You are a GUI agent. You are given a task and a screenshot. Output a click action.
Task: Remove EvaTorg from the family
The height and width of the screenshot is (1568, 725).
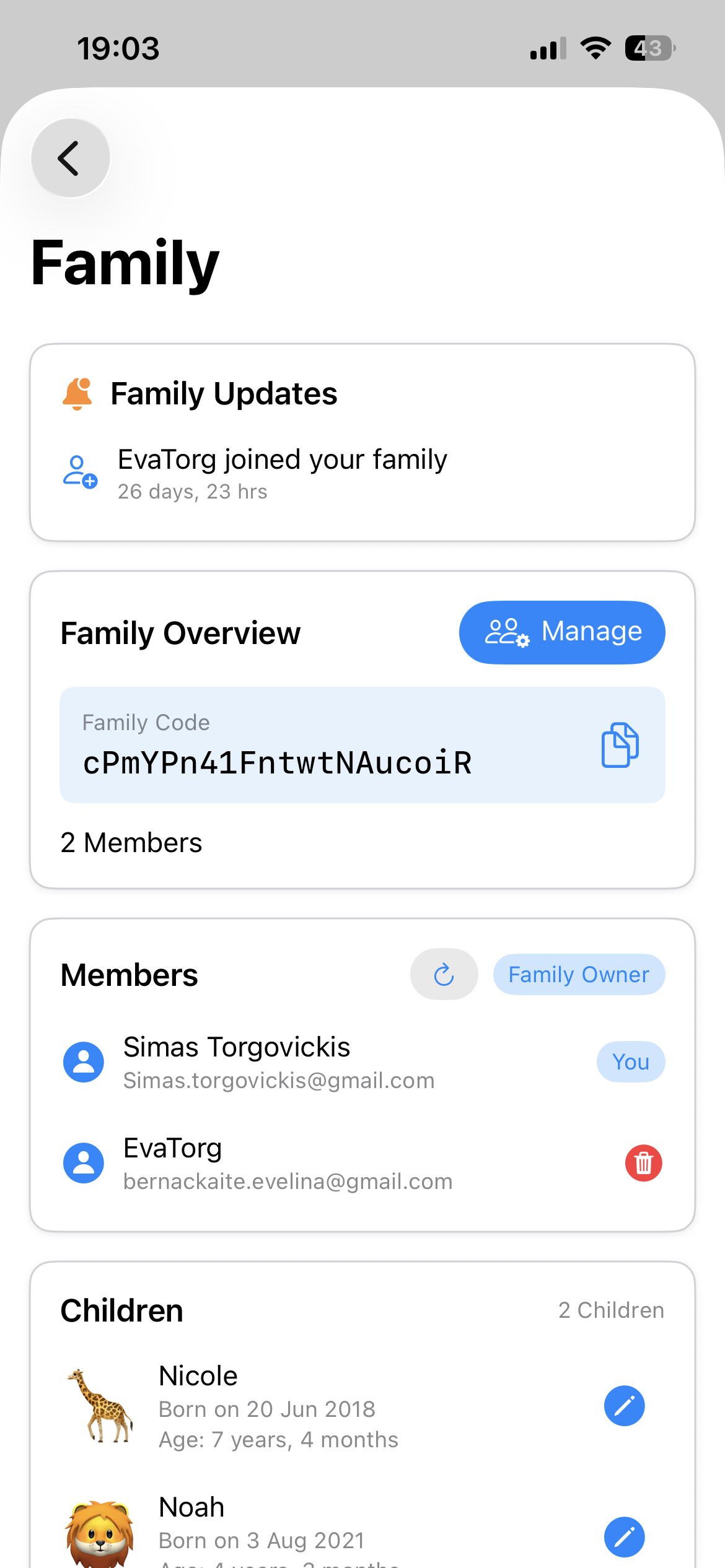pyautogui.click(x=643, y=1163)
